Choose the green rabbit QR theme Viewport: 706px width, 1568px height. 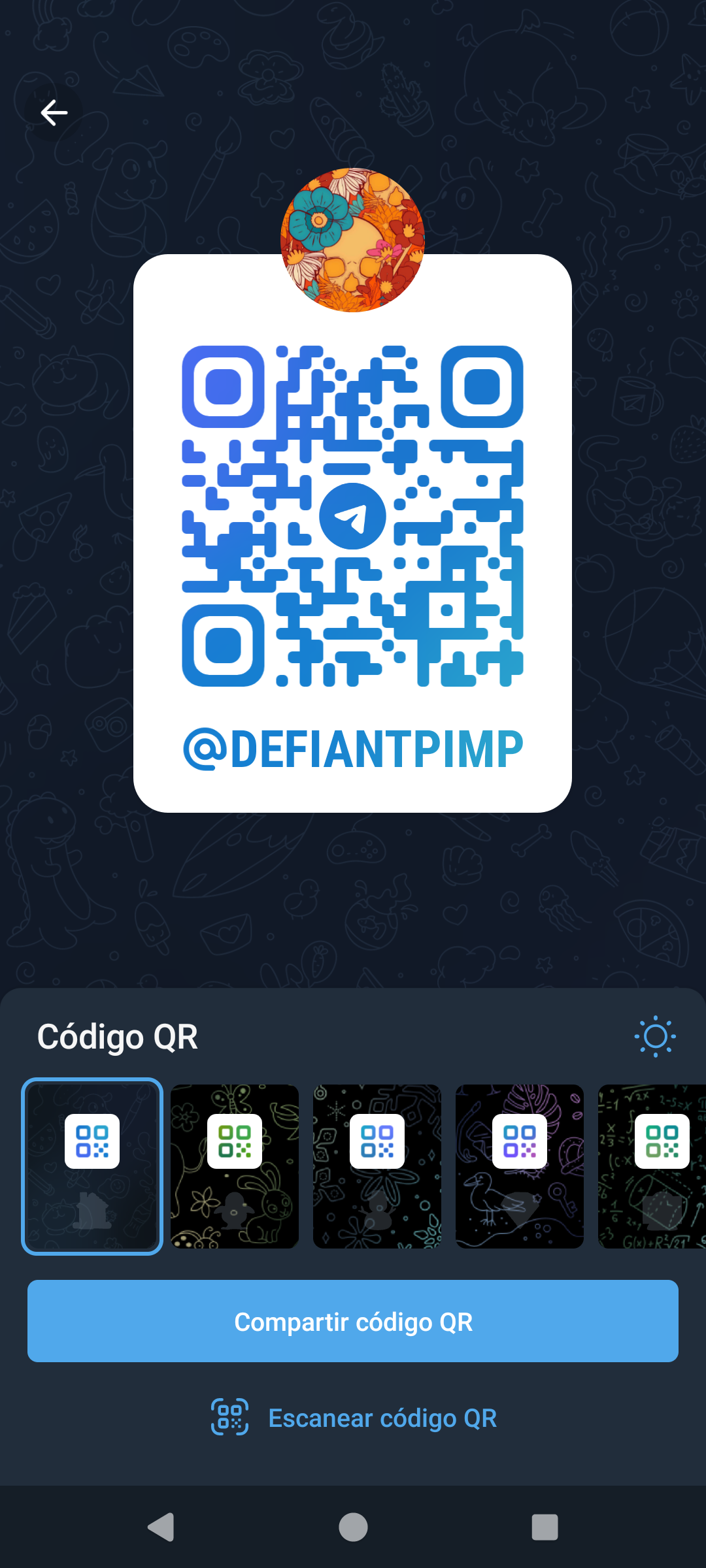coord(235,1166)
